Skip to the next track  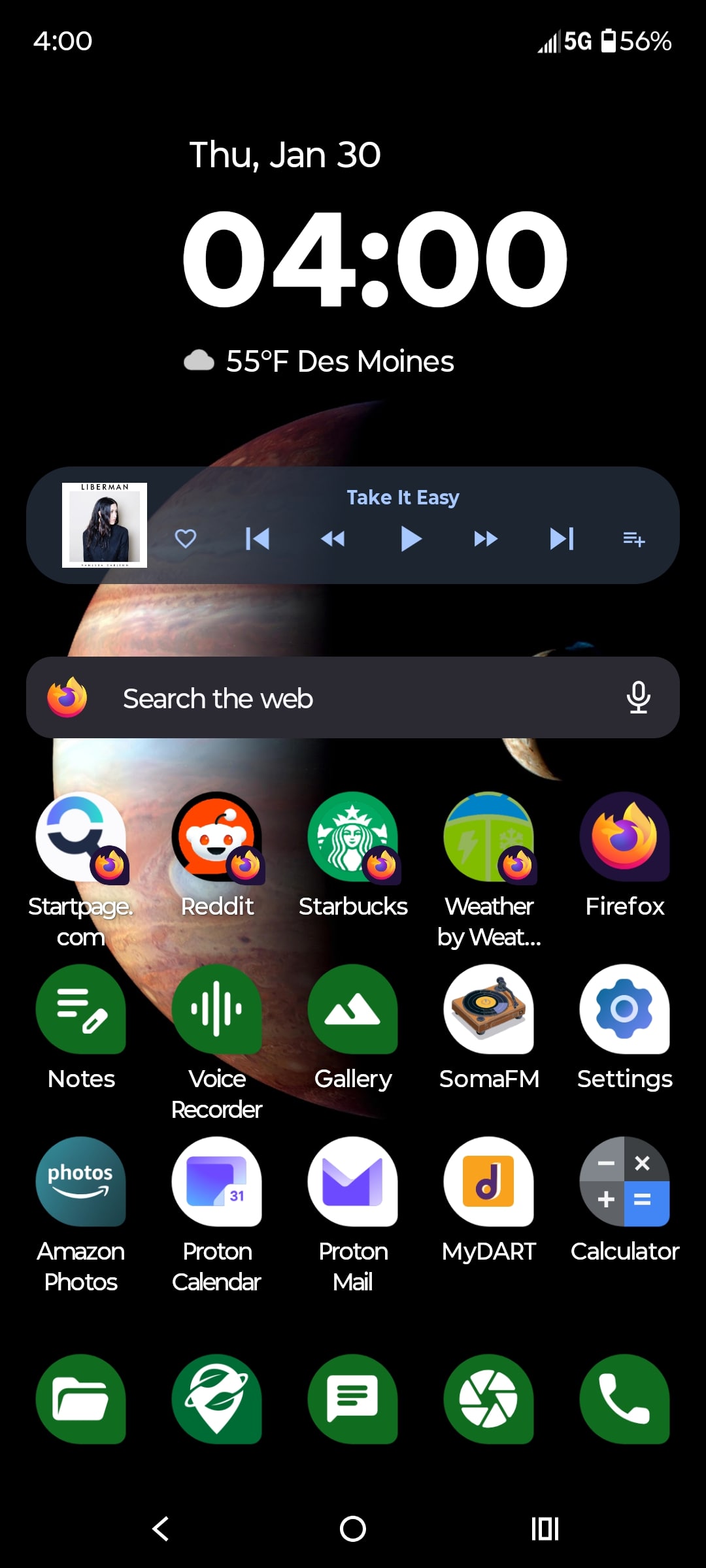click(x=562, y=540)
